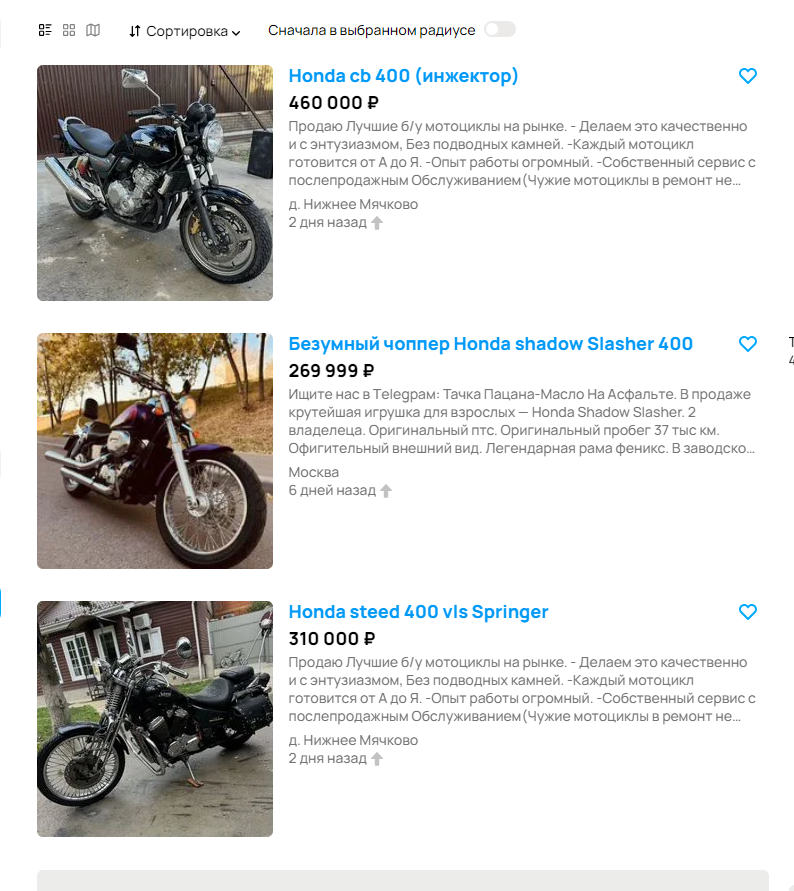View the Honda cb 400 photo

point(155,182)
